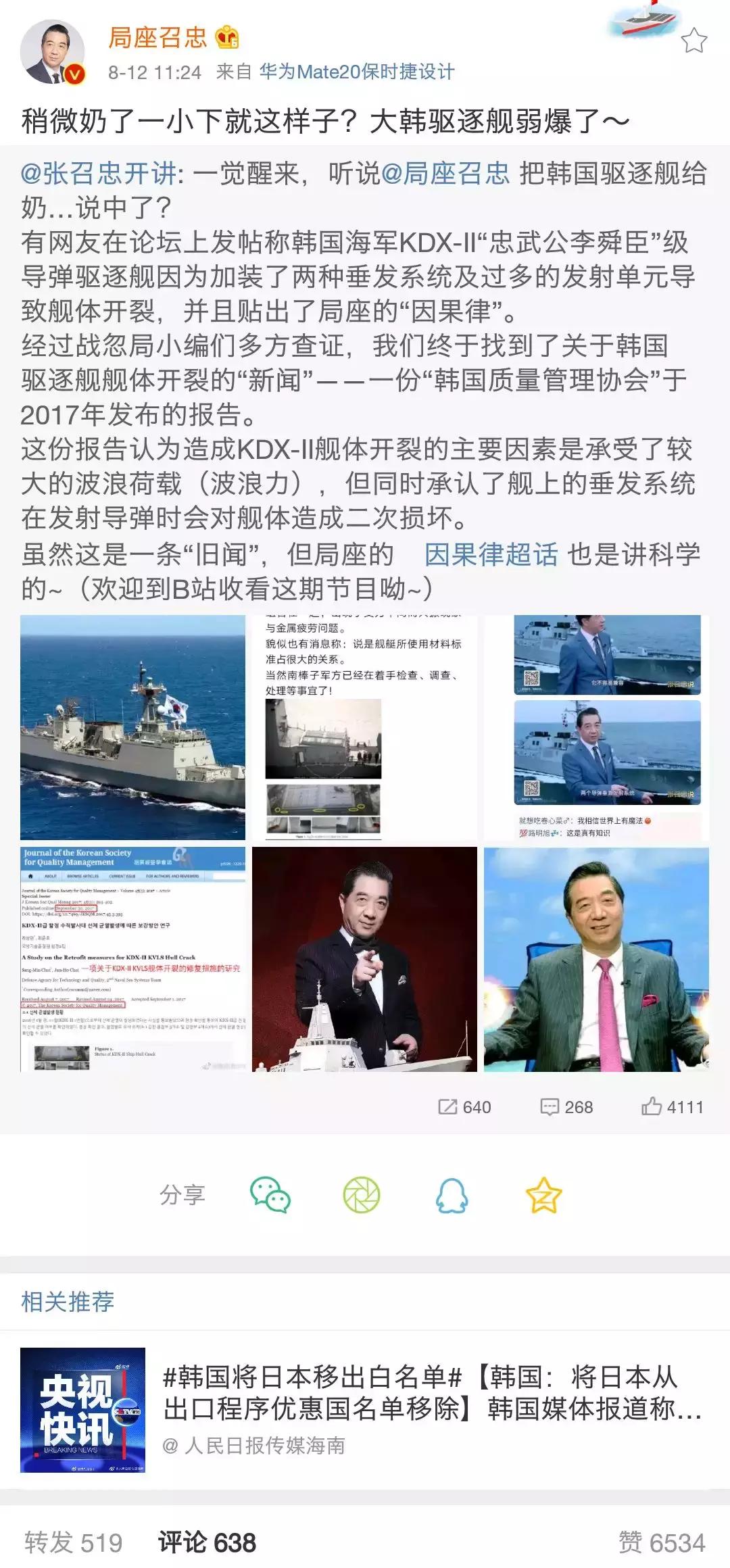Follow the 因果律超话 topic link

[x=489, y=553]
